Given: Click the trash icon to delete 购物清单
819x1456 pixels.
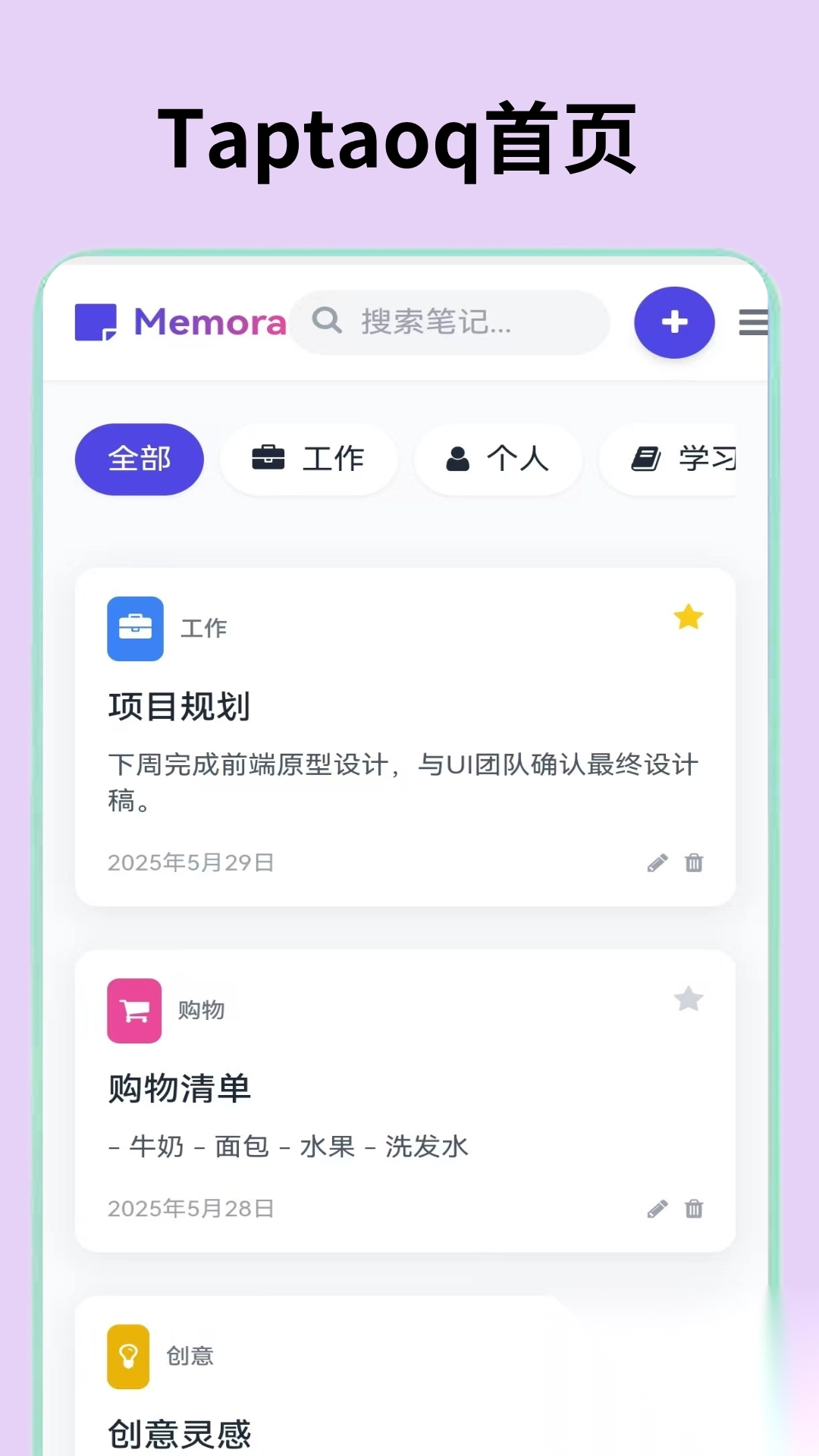Looking at the screenshot, I should pos(694,1209).
